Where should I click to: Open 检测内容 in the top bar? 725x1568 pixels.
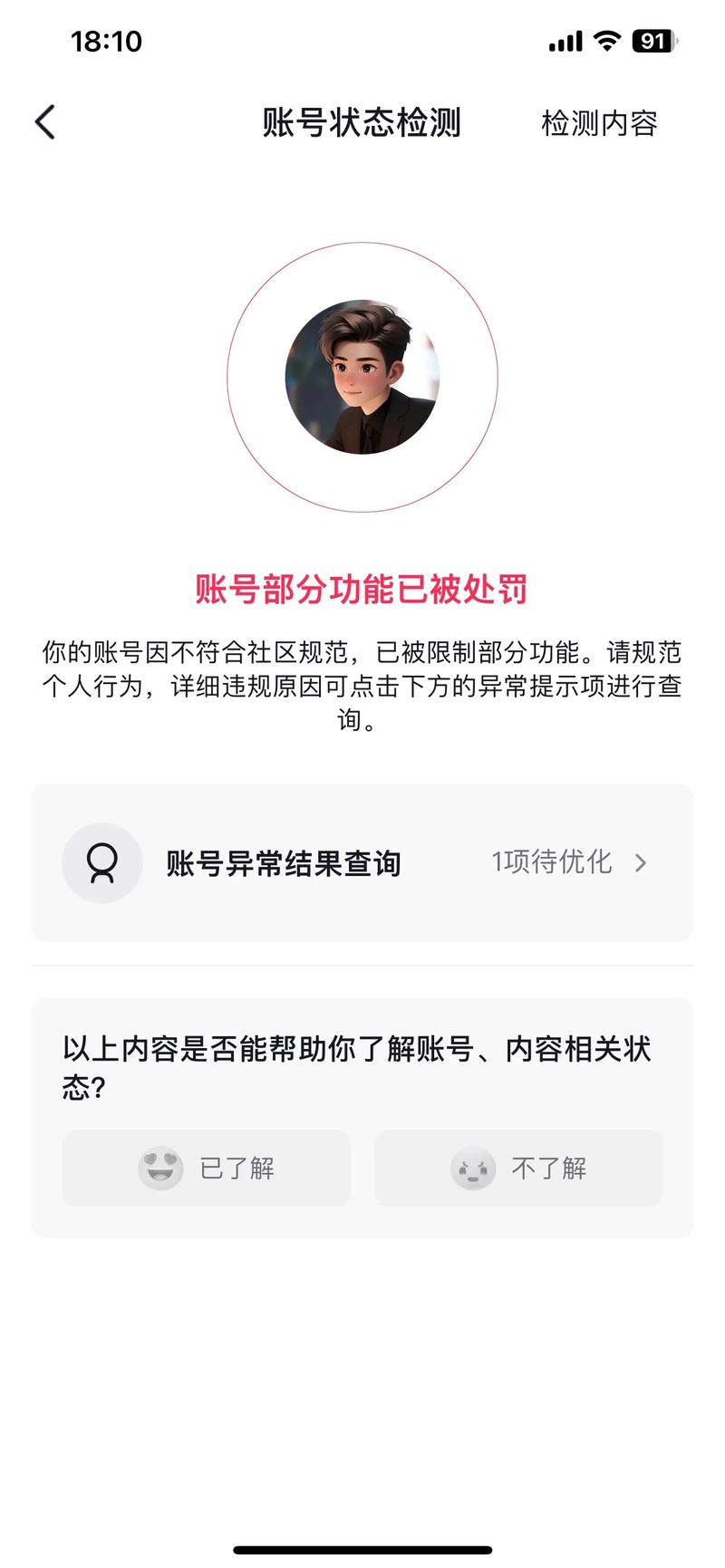(599, 123)
